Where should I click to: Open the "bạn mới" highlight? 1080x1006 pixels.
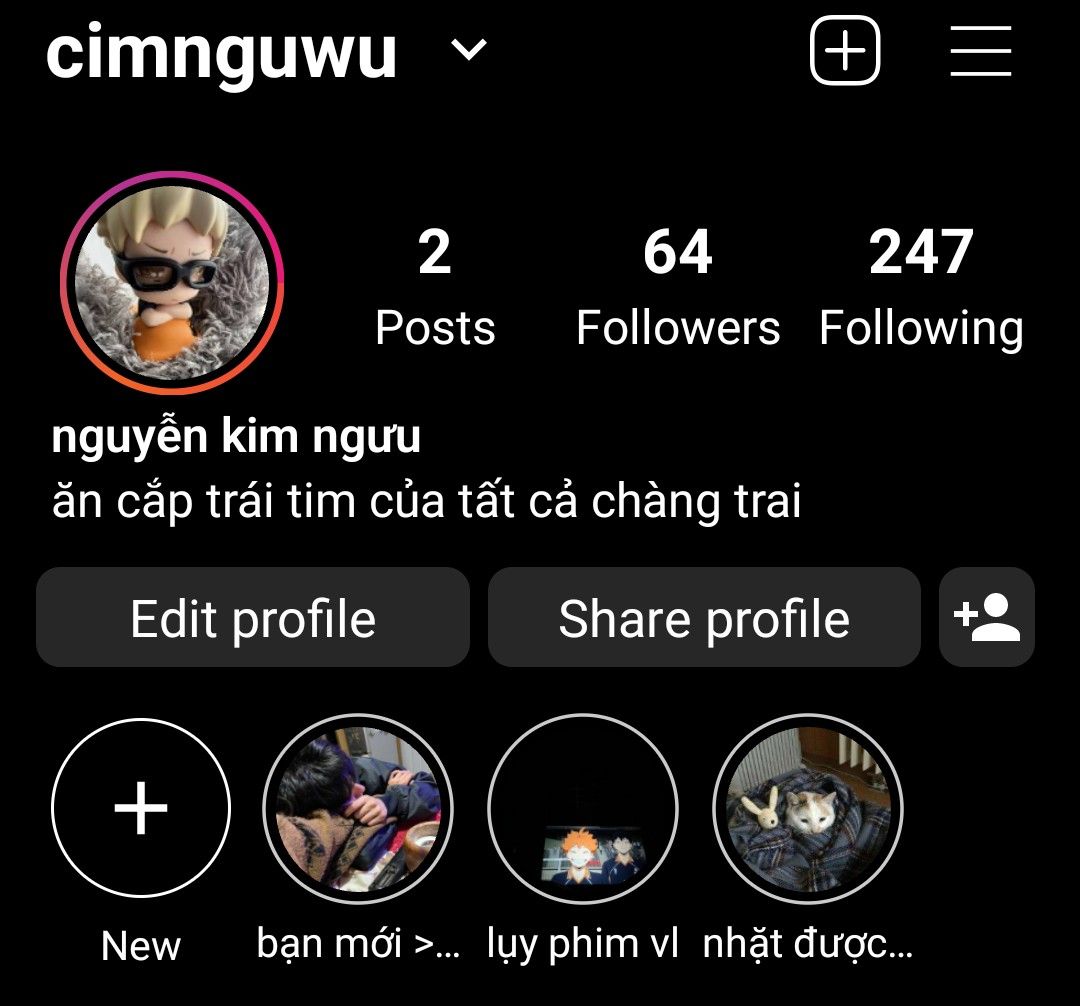(x=358, y=808)
